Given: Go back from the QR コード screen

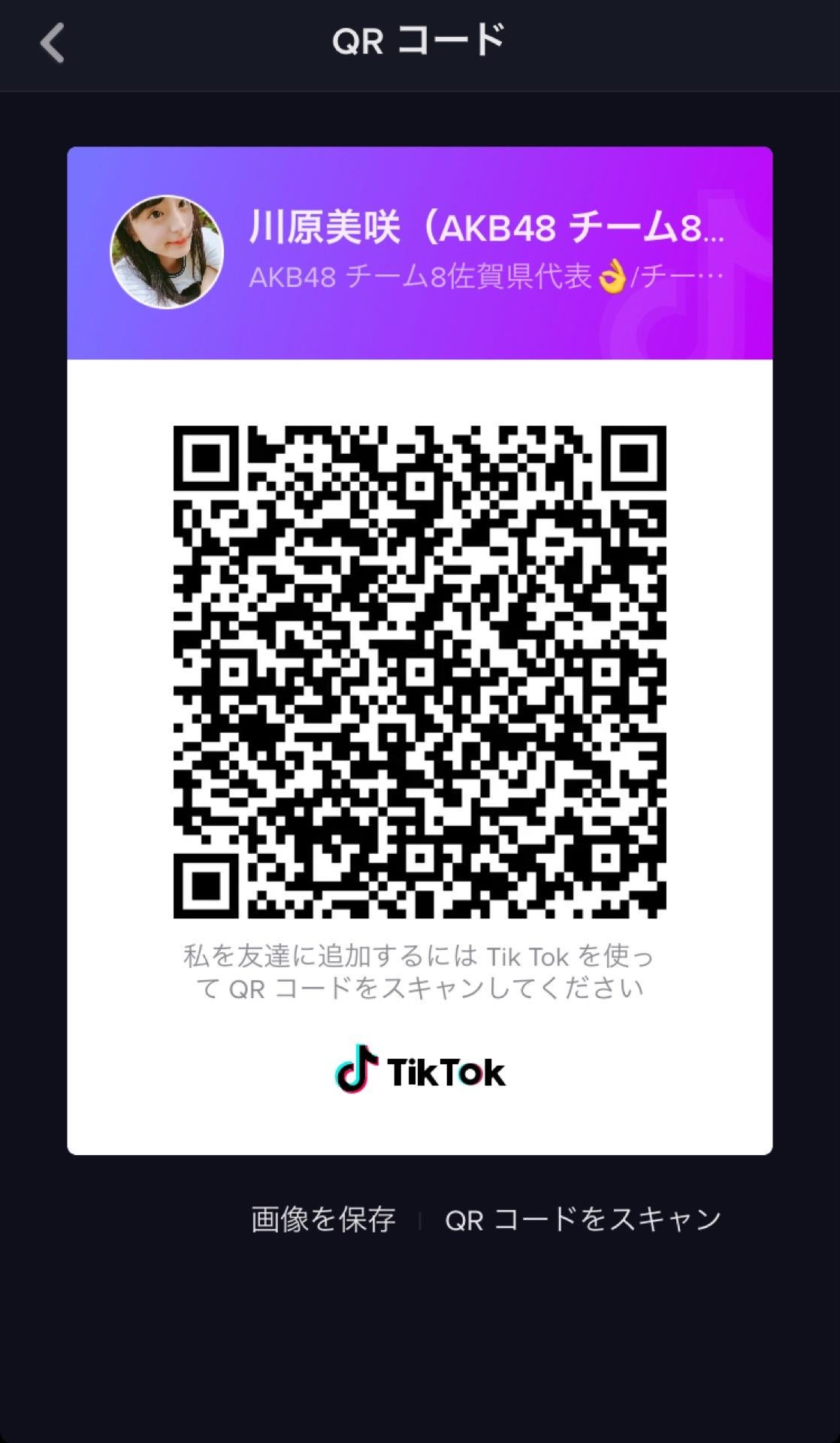Looking at the screenshot, I should [x=52, y=43].
